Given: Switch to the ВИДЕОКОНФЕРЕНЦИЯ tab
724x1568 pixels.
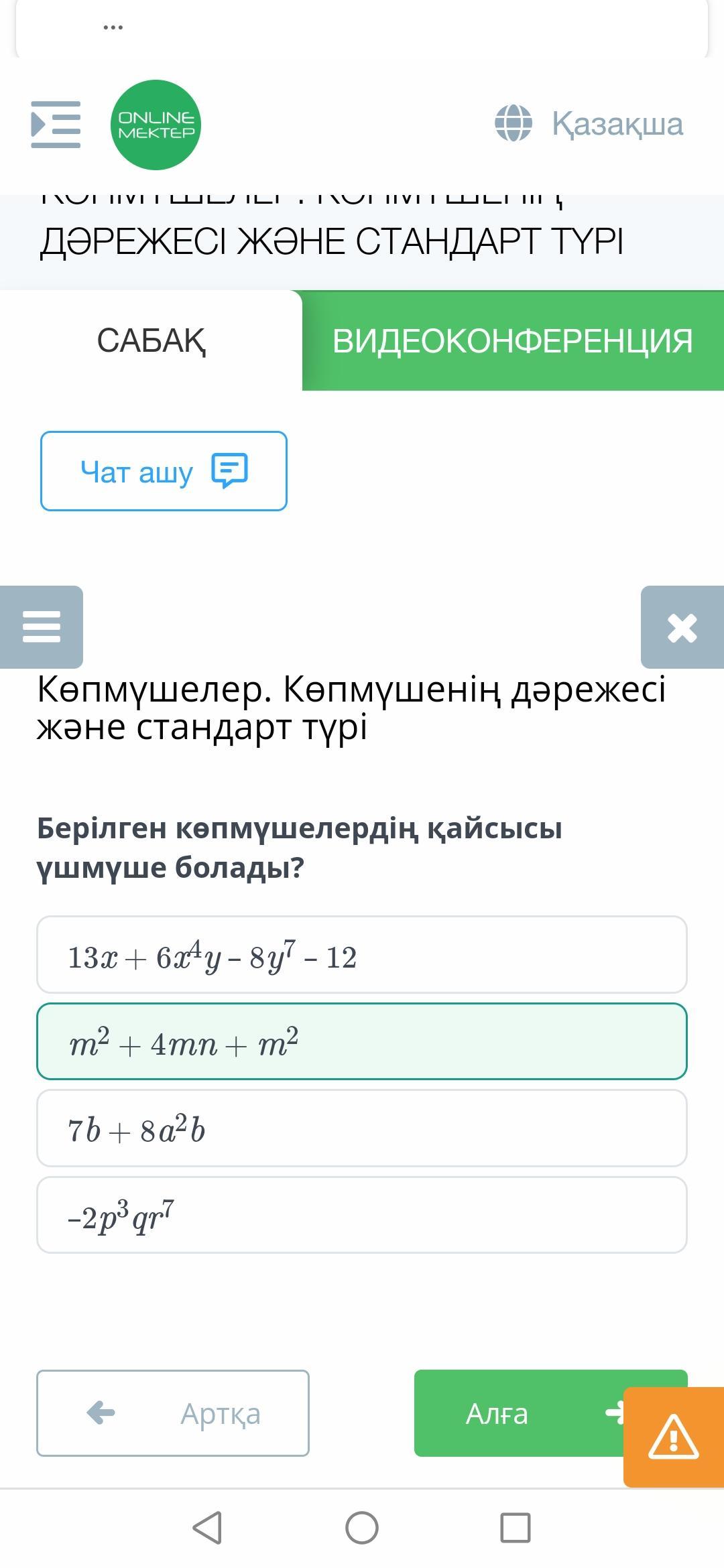Looking at the screenshot, I should tap(513, 340).
